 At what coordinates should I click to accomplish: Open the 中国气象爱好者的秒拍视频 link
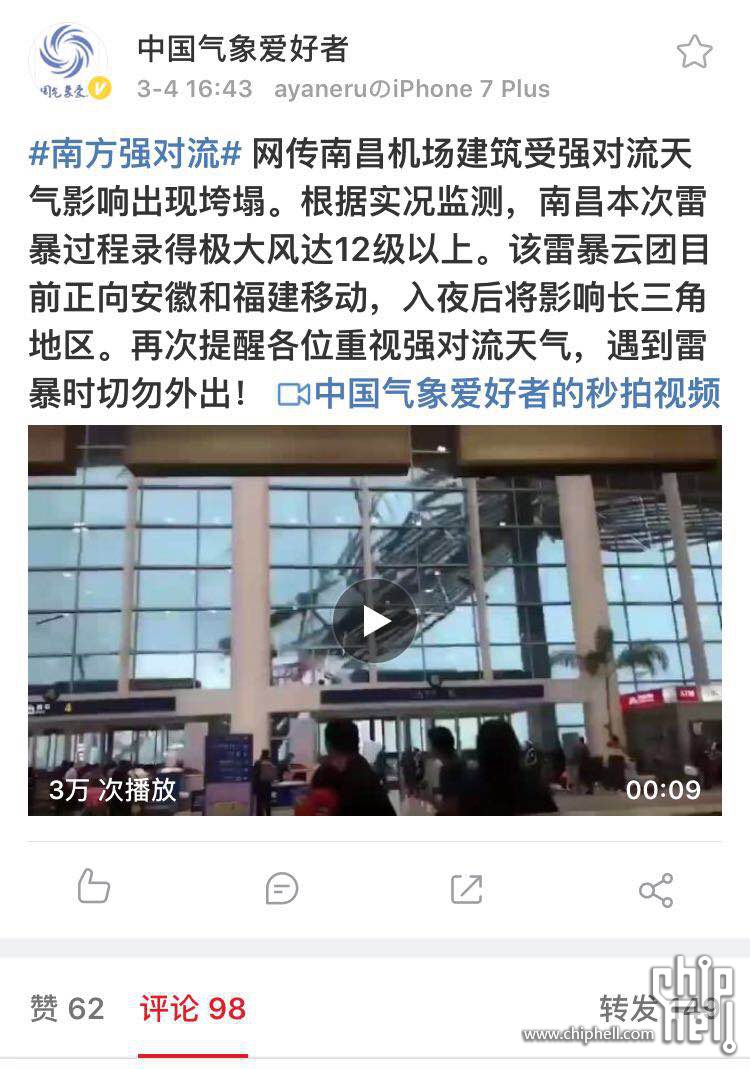pyautogui.click(x=499, y=394)
